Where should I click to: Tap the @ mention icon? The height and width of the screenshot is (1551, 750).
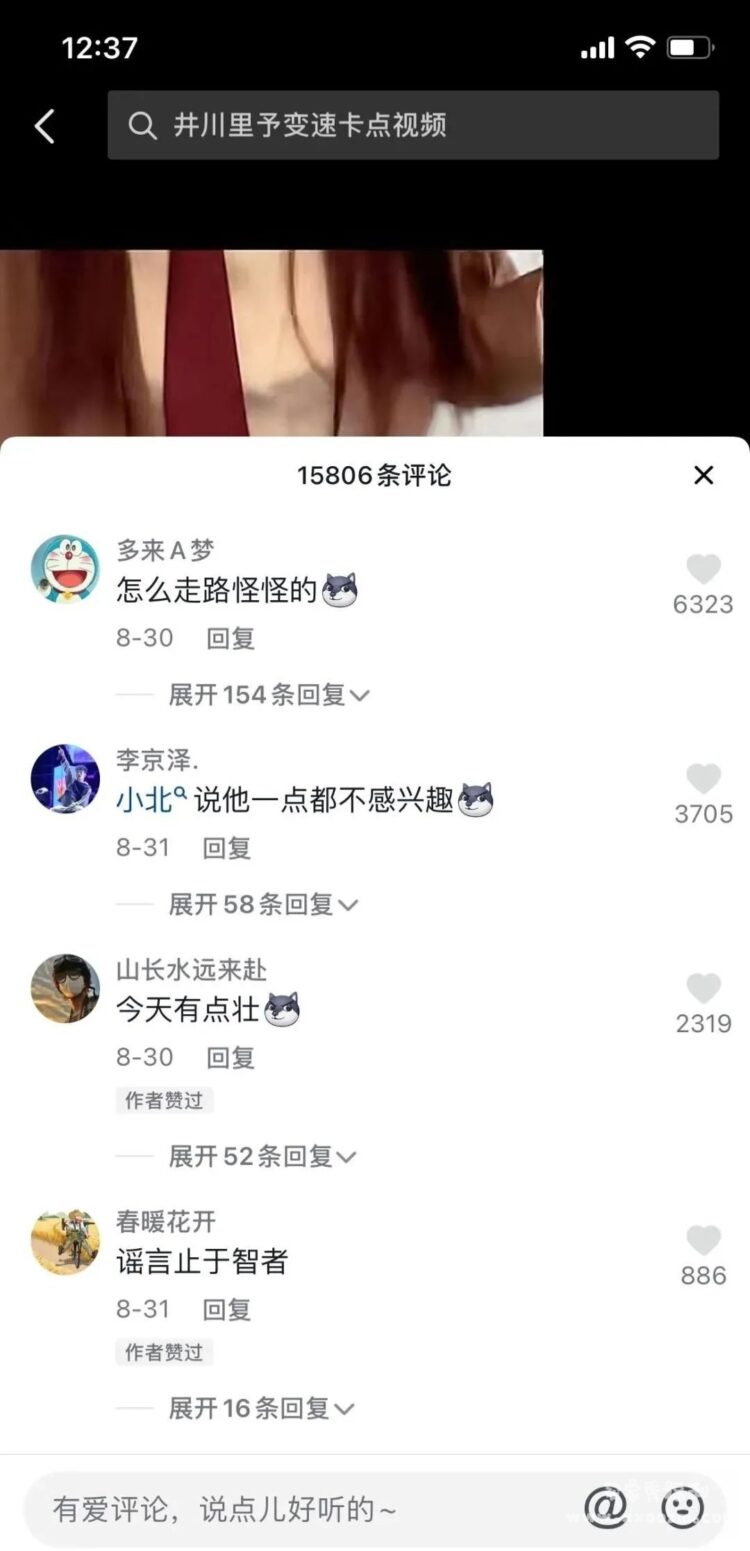tap(605, 1507)
